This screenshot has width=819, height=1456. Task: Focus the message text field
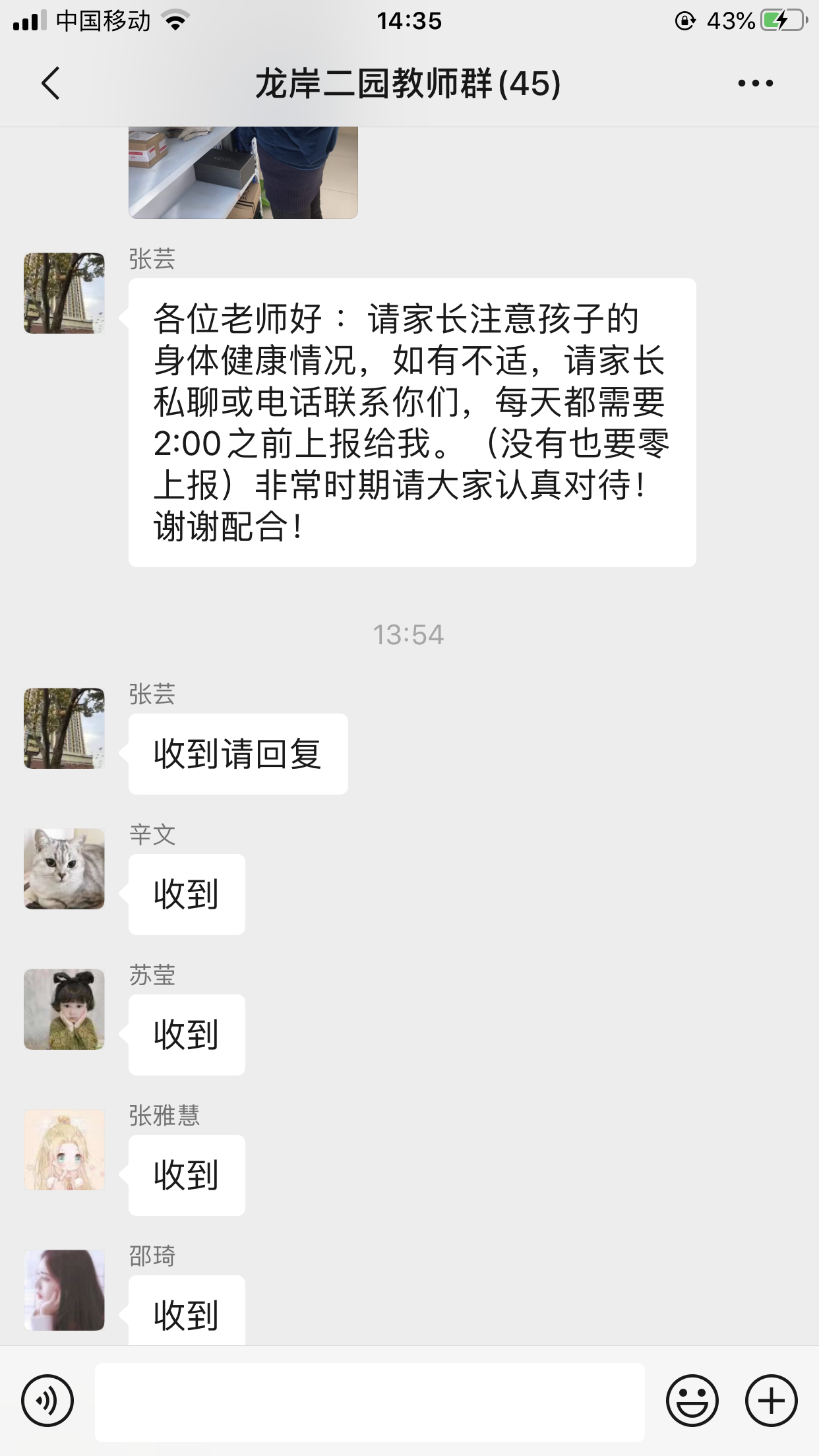tap(369, 1402)
